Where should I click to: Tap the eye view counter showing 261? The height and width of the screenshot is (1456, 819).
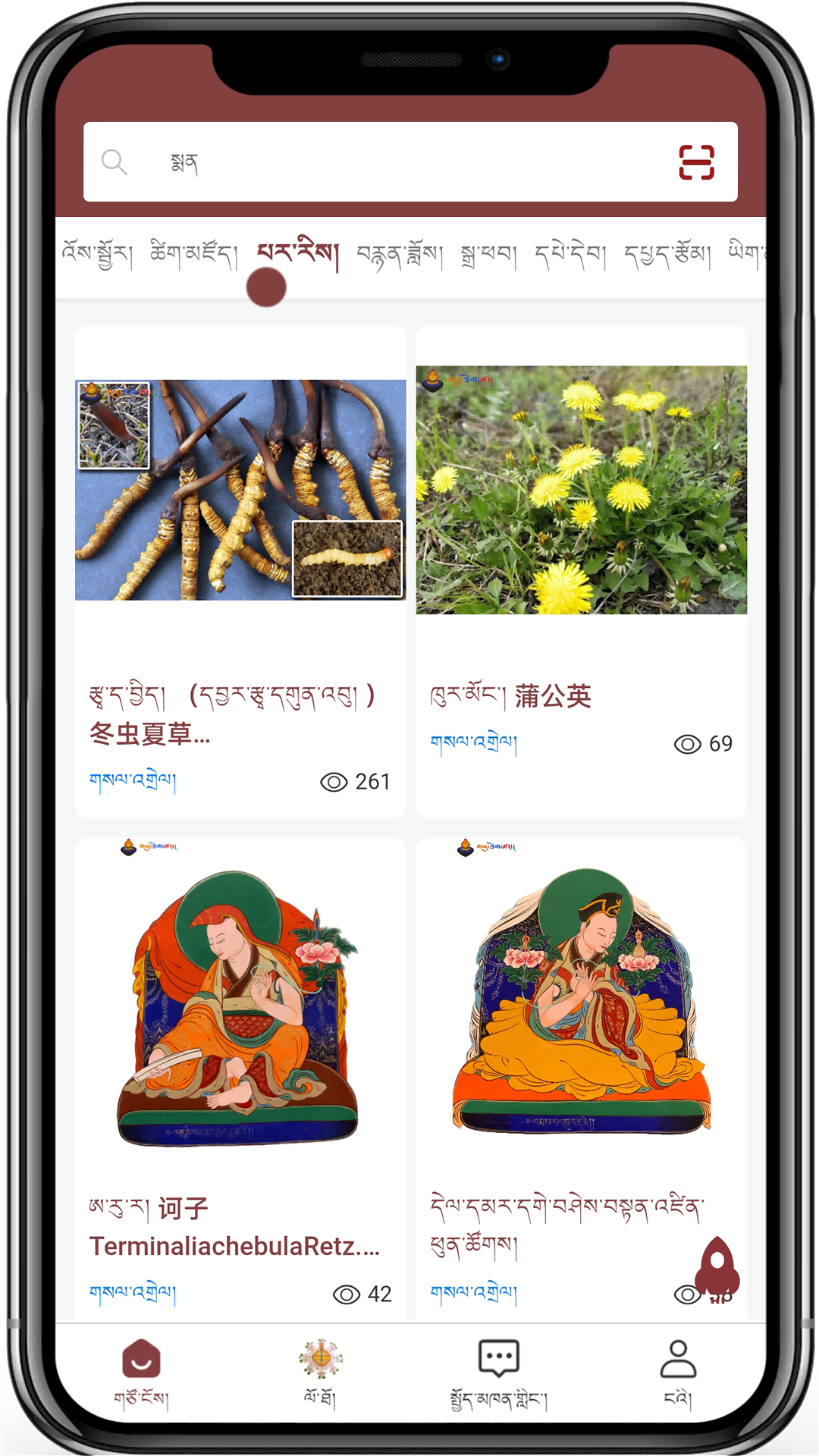[358, 780]
